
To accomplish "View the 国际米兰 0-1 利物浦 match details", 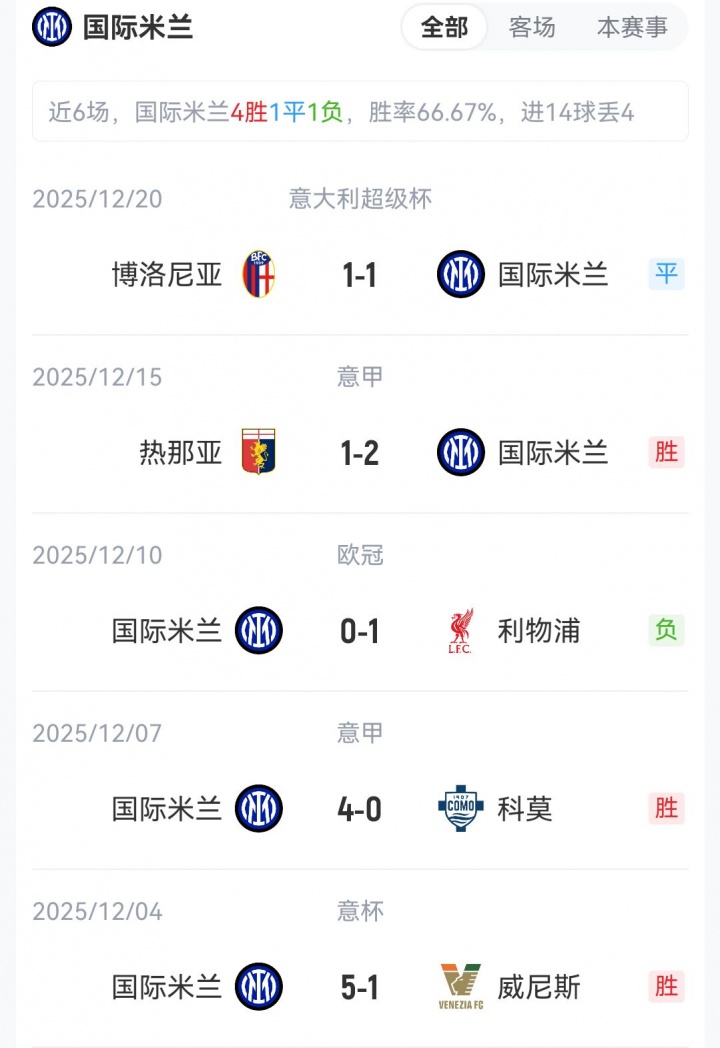I will tap(360, 631).
